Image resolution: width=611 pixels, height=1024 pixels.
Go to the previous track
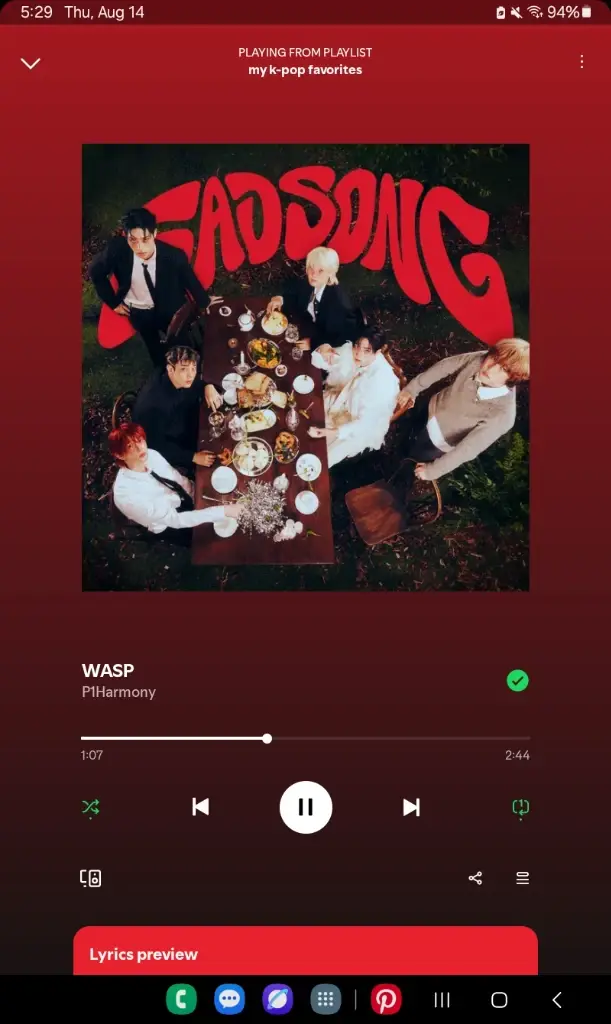pos(200,807)
